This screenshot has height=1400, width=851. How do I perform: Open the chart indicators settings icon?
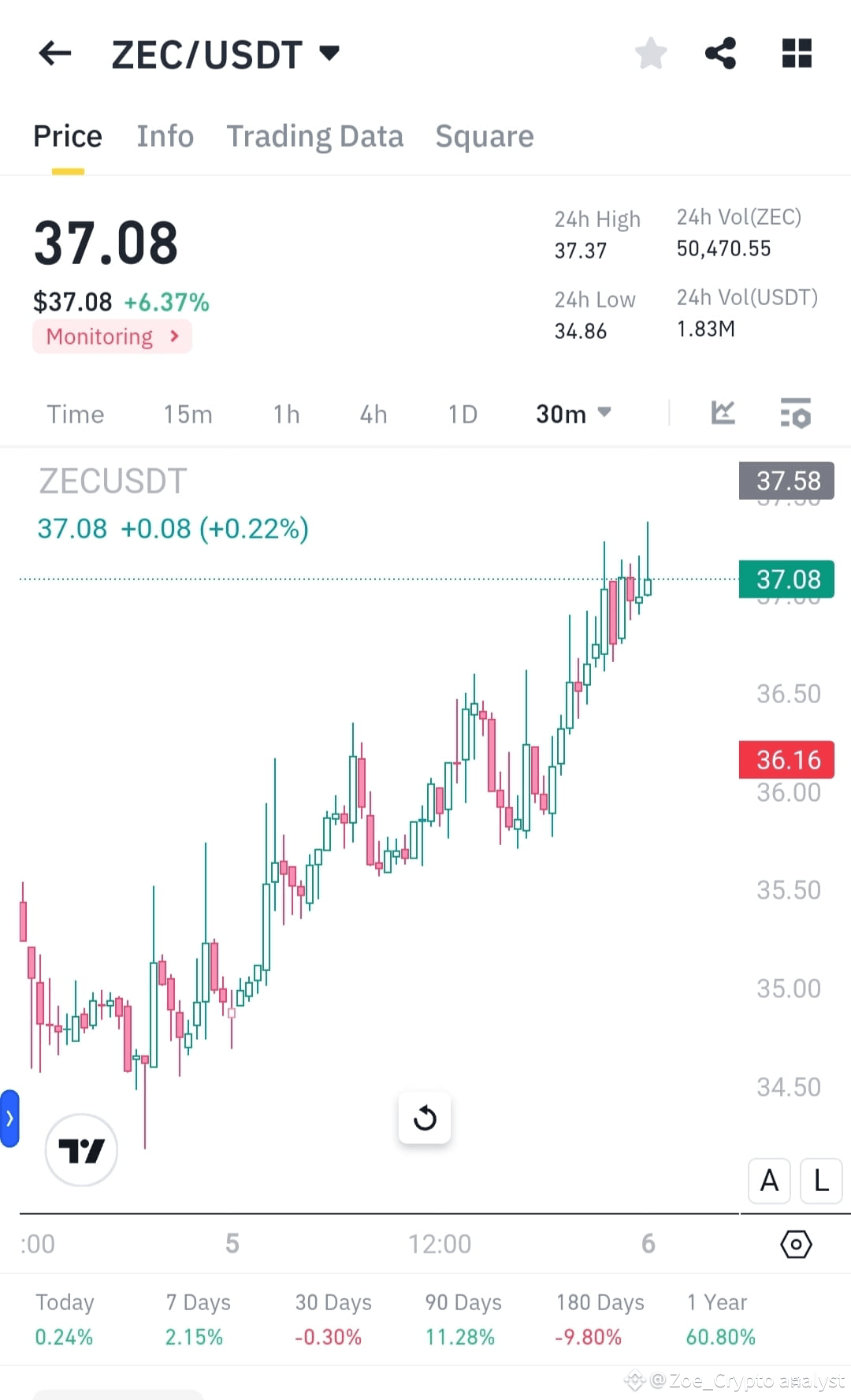tap(795, 413)
